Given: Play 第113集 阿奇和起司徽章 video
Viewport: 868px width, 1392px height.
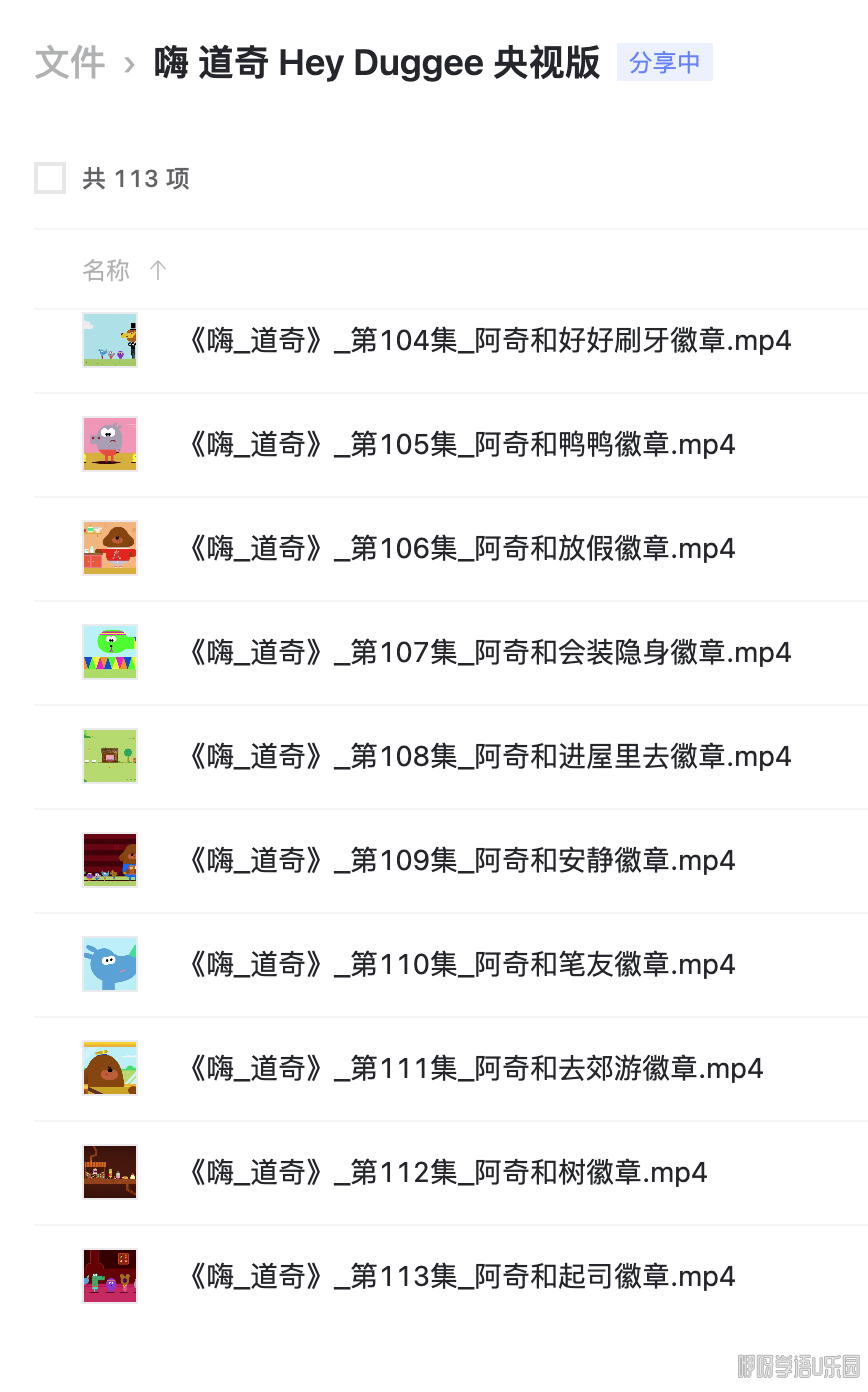Looking at the screenshot, I should coord(461,1277).
